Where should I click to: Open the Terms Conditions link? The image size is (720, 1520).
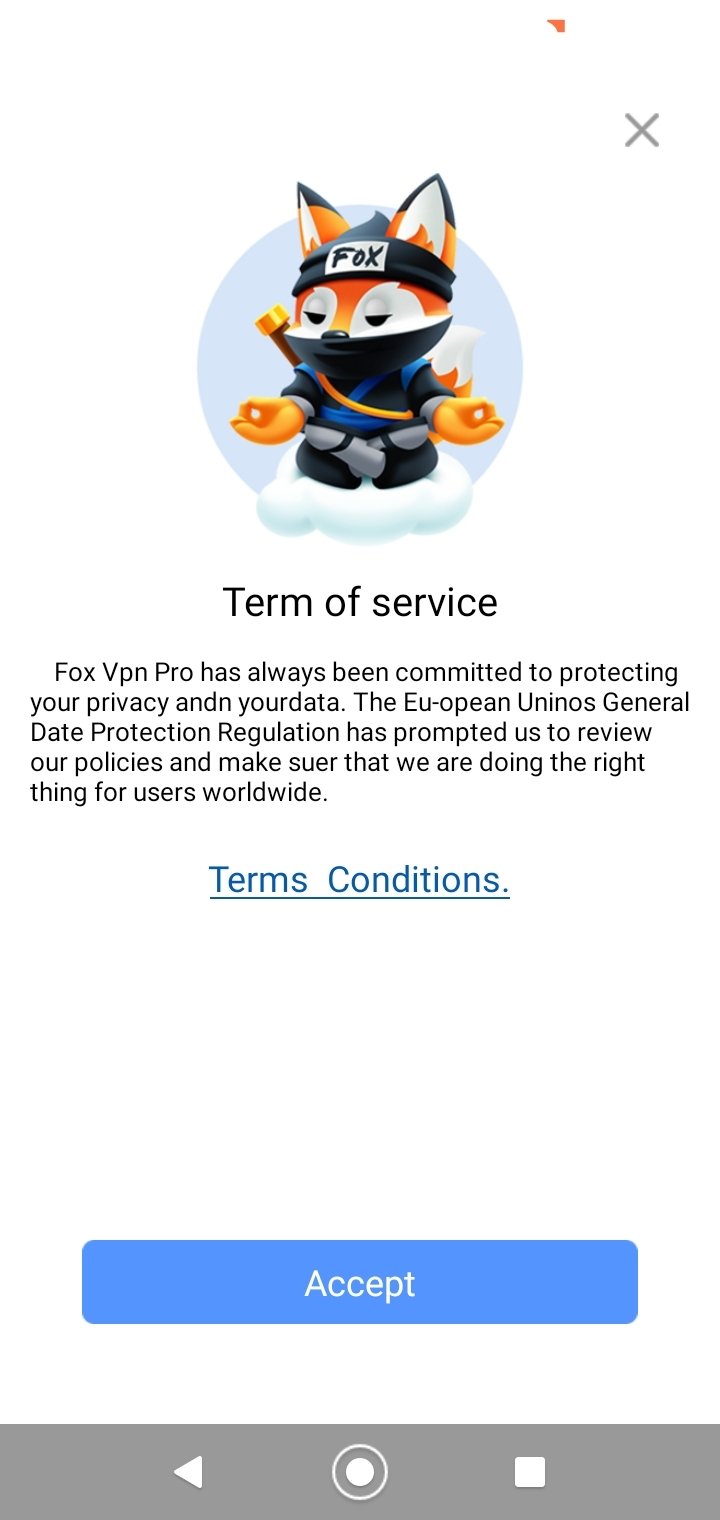359,880
